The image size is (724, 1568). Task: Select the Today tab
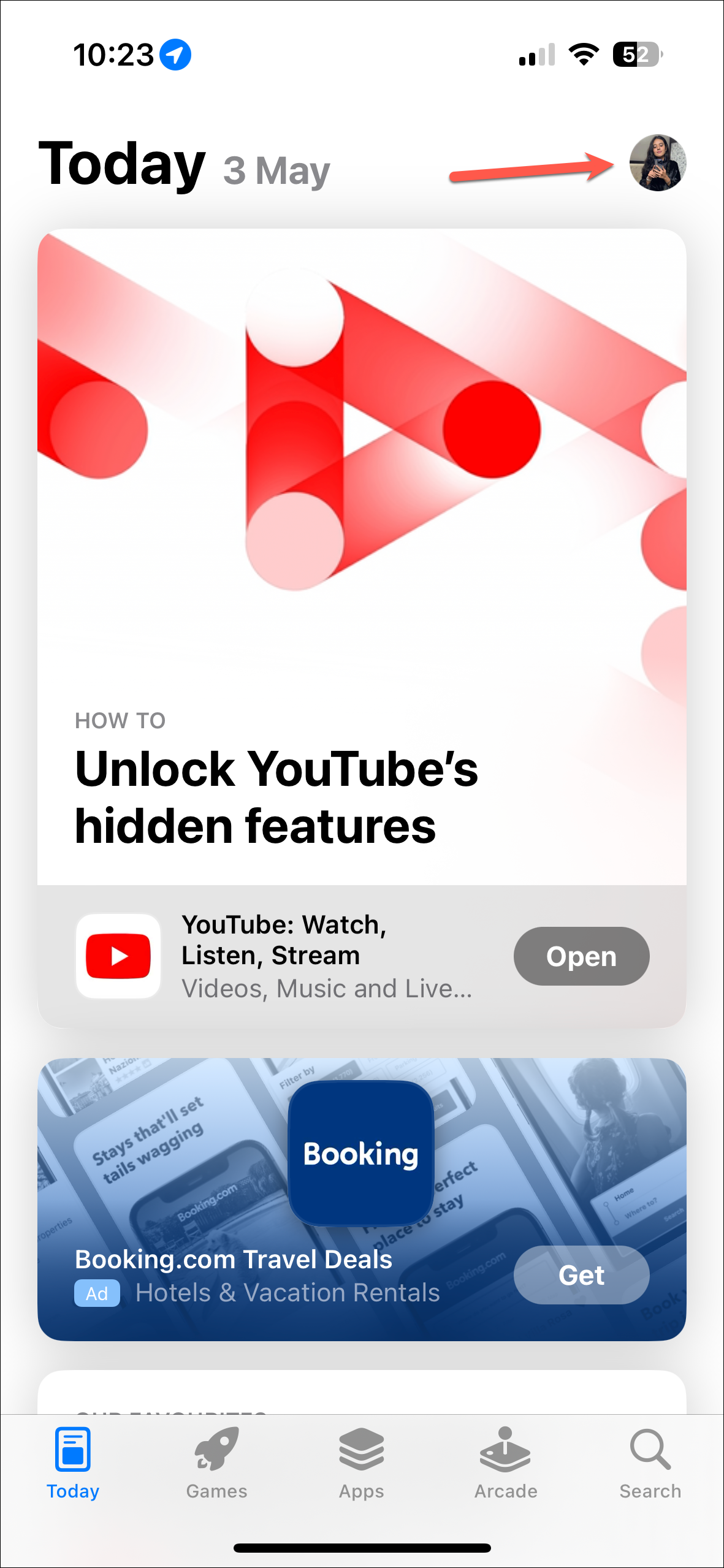coord(73,1464)
